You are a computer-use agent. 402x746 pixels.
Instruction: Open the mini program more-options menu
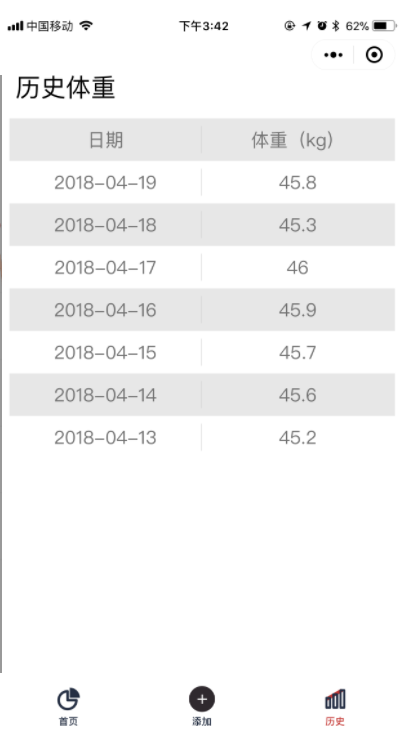[333, 55]
